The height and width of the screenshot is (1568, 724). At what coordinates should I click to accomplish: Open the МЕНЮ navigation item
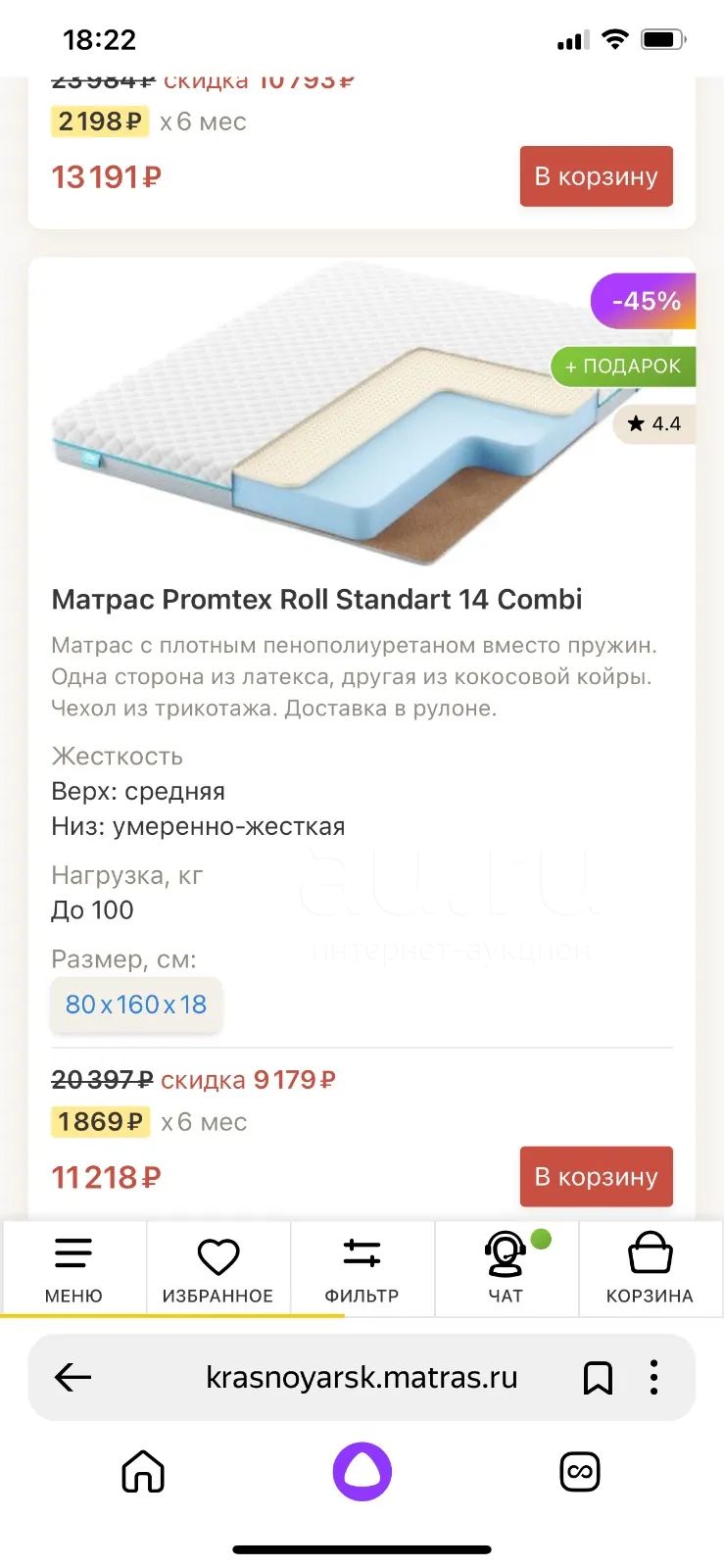point(73,1268)
